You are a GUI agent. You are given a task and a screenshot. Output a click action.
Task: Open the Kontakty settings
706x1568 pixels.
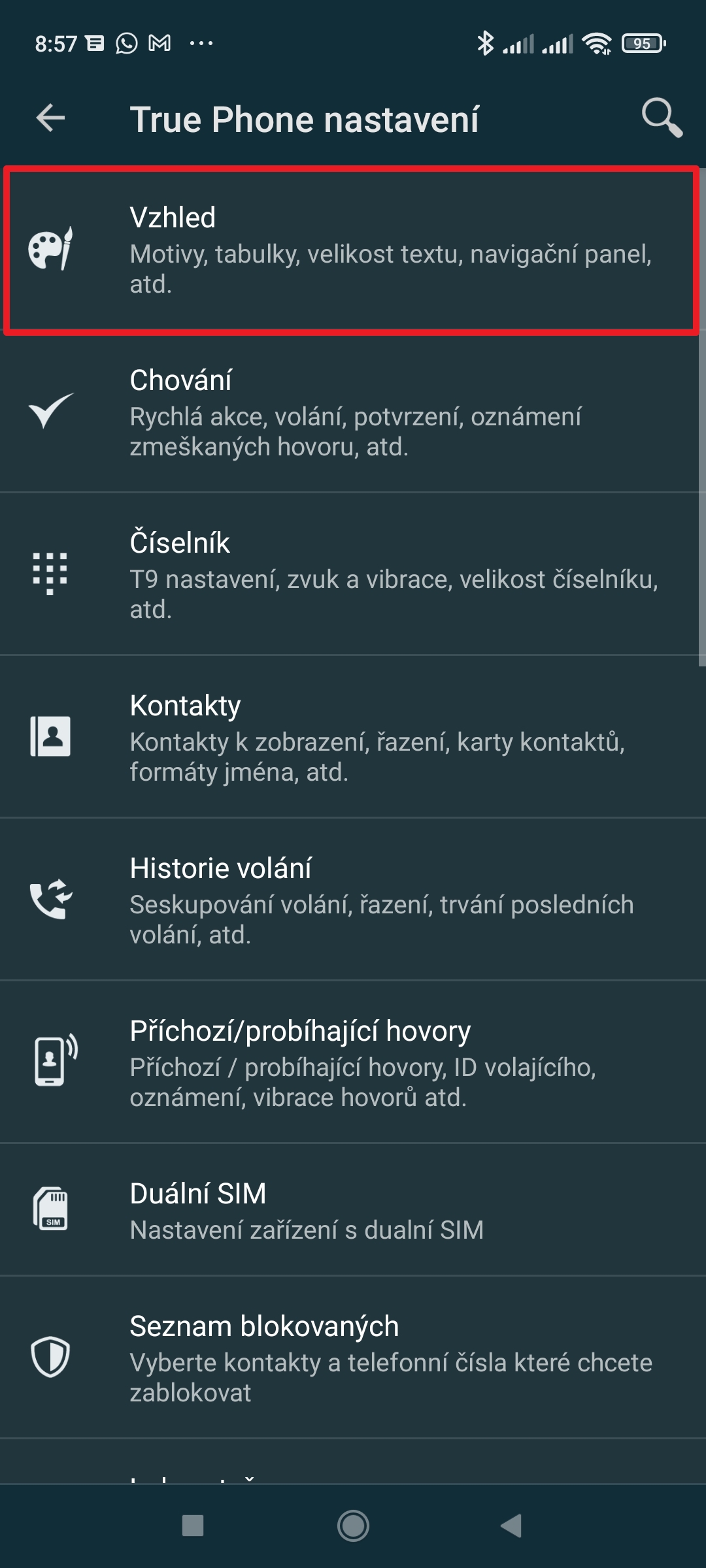(x=352, y=738)
